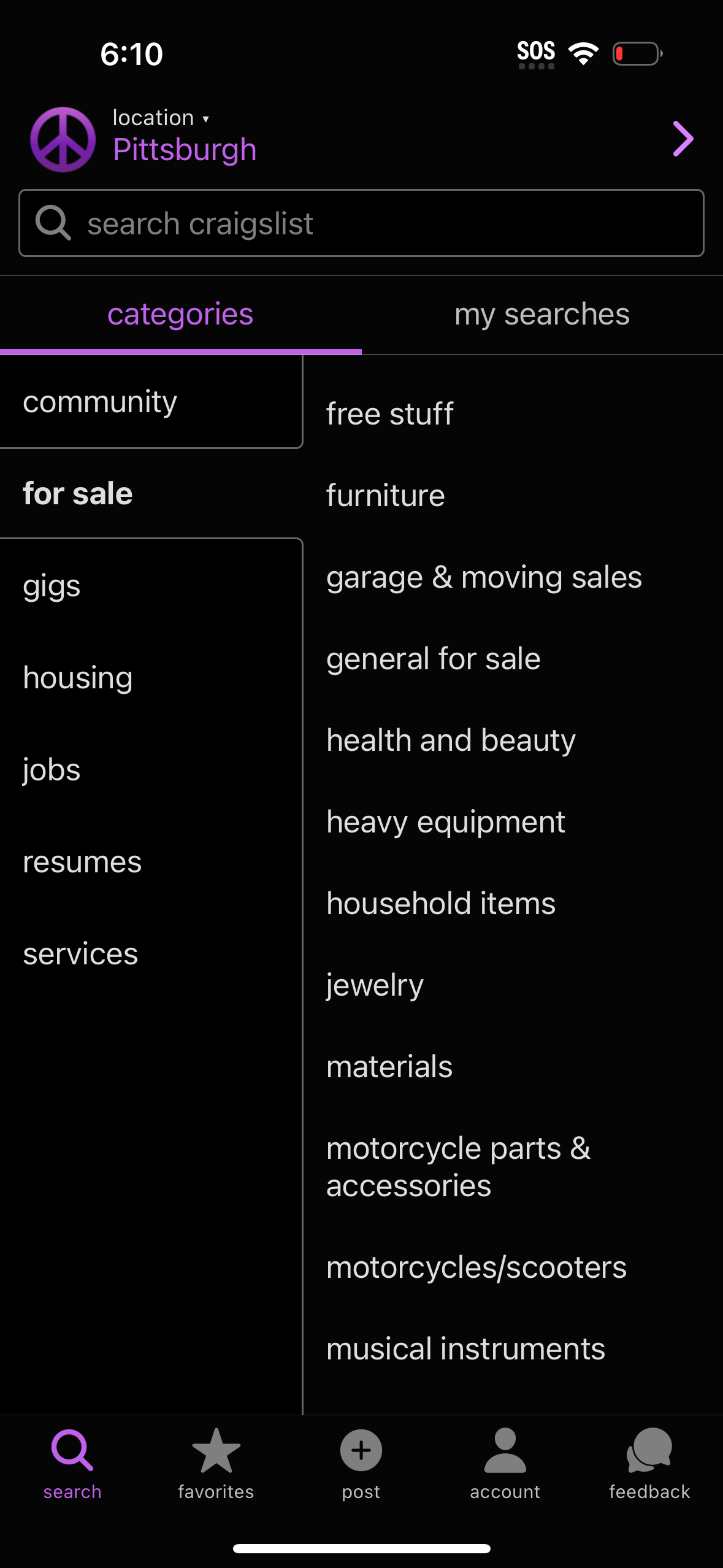Tap the Wi-Fi indicator in status bar
723x1568 pixels.
[x=583, y=53]
